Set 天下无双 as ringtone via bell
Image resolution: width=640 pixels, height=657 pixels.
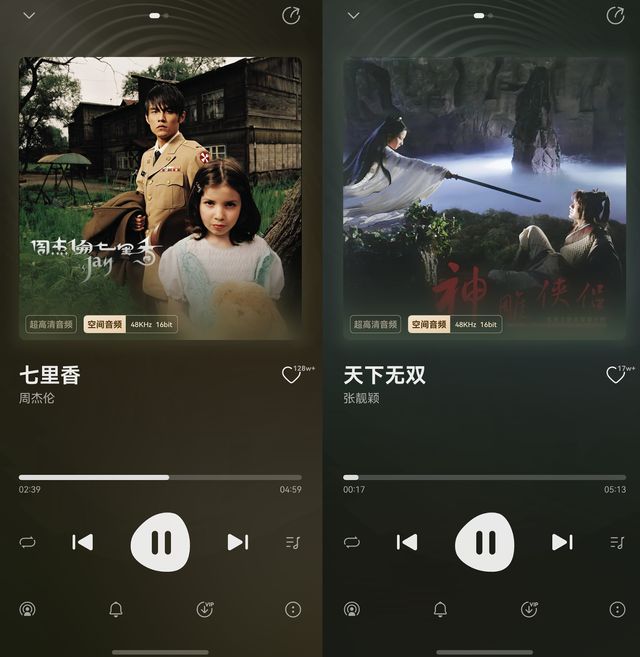[440, 609]
